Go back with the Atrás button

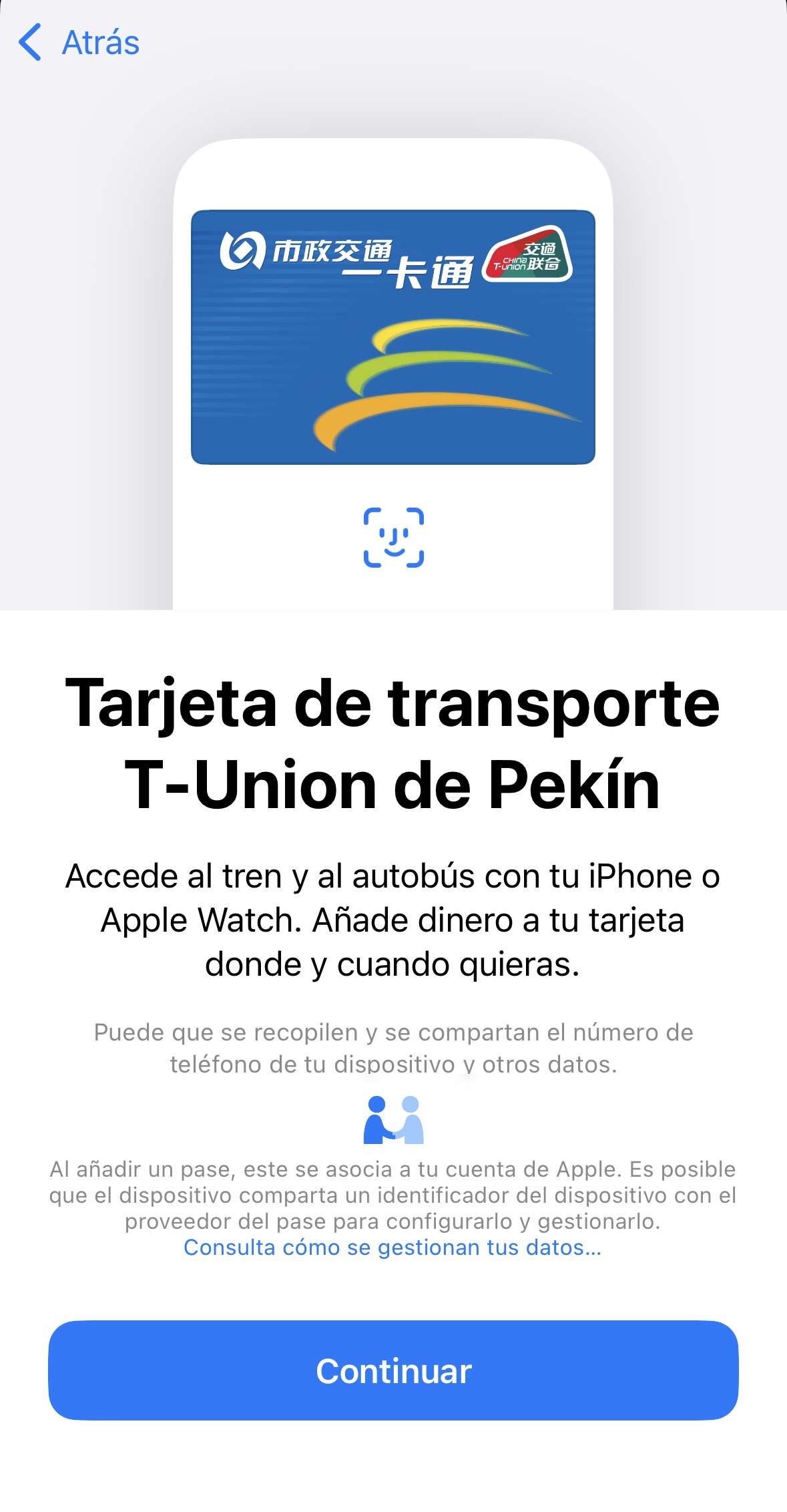(x=80, y=43)
